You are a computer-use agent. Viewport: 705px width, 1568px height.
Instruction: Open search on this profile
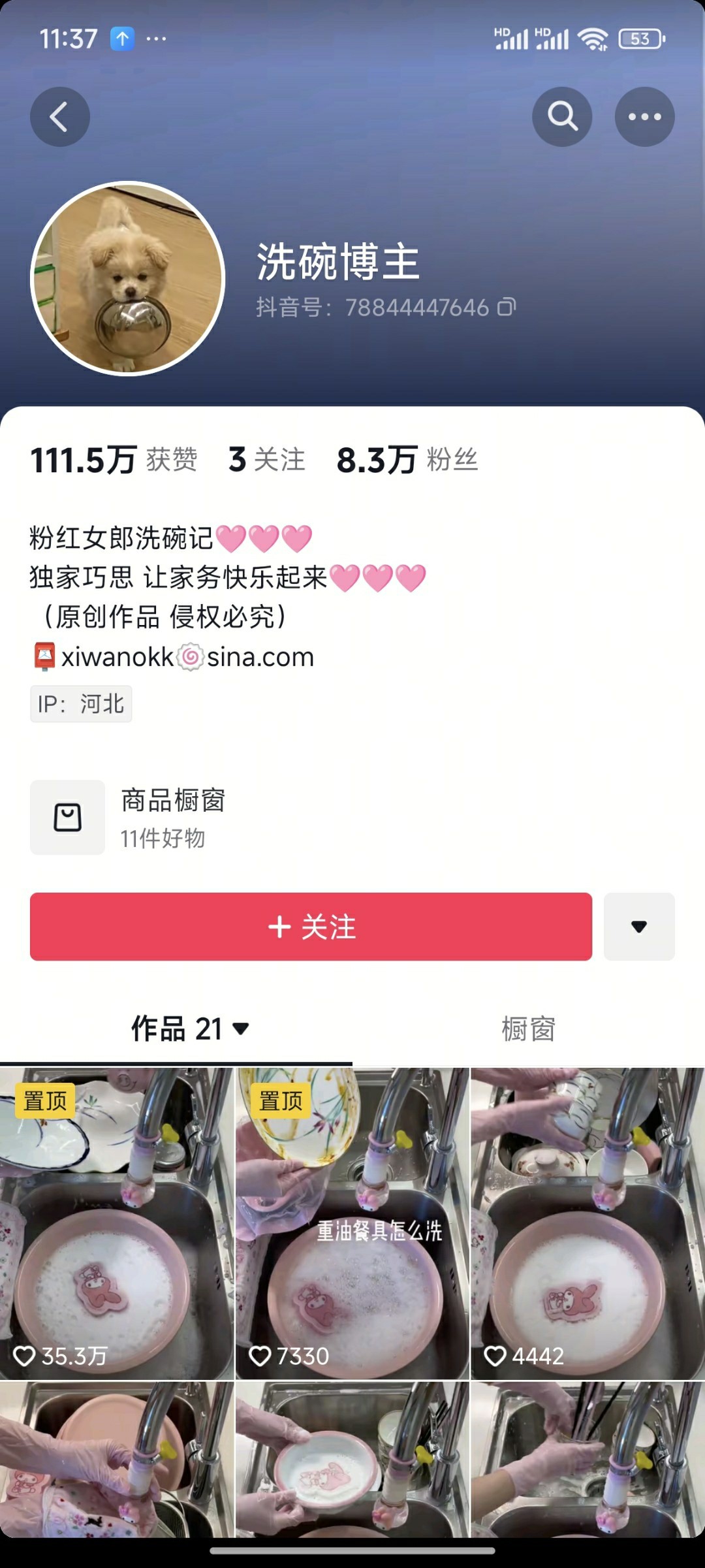[x=562, y=117]
